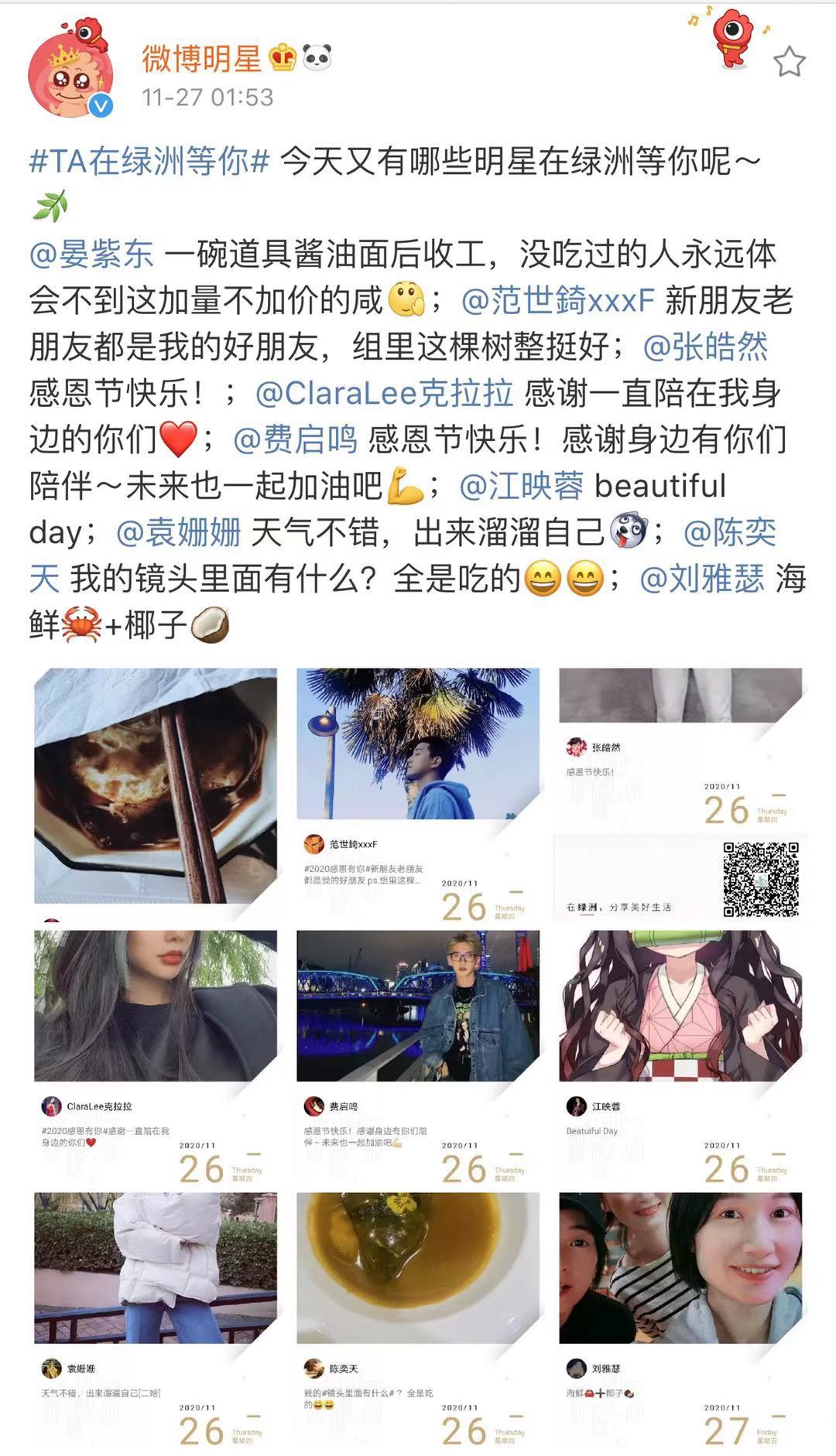View the 费启鸣 night bridge photo

click(418, 1056)
